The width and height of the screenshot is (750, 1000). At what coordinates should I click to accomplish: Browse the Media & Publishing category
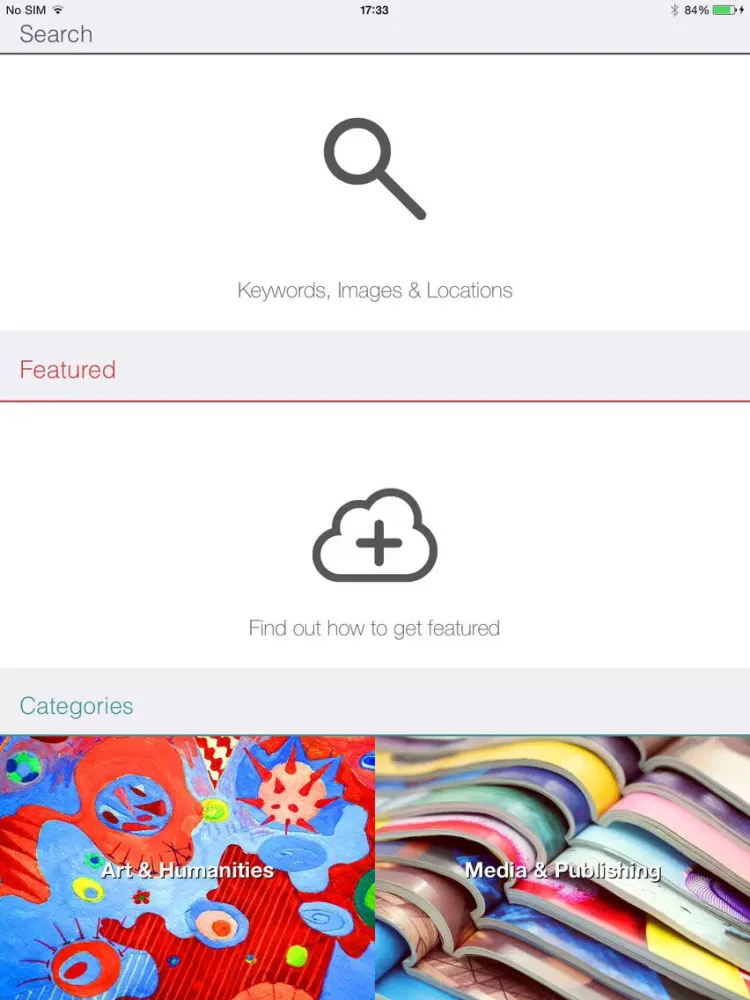coord(562,868)
